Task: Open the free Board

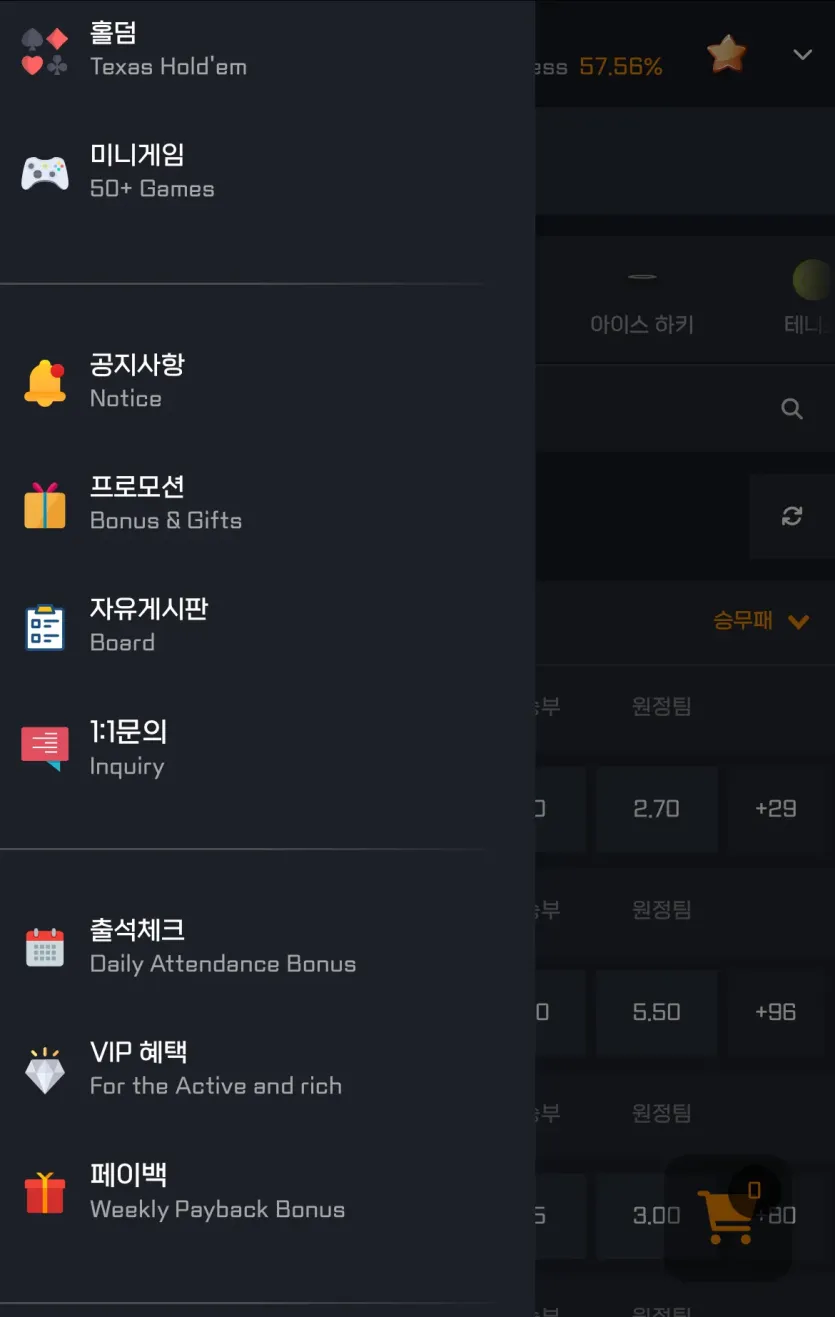Action: pos(267,626)
